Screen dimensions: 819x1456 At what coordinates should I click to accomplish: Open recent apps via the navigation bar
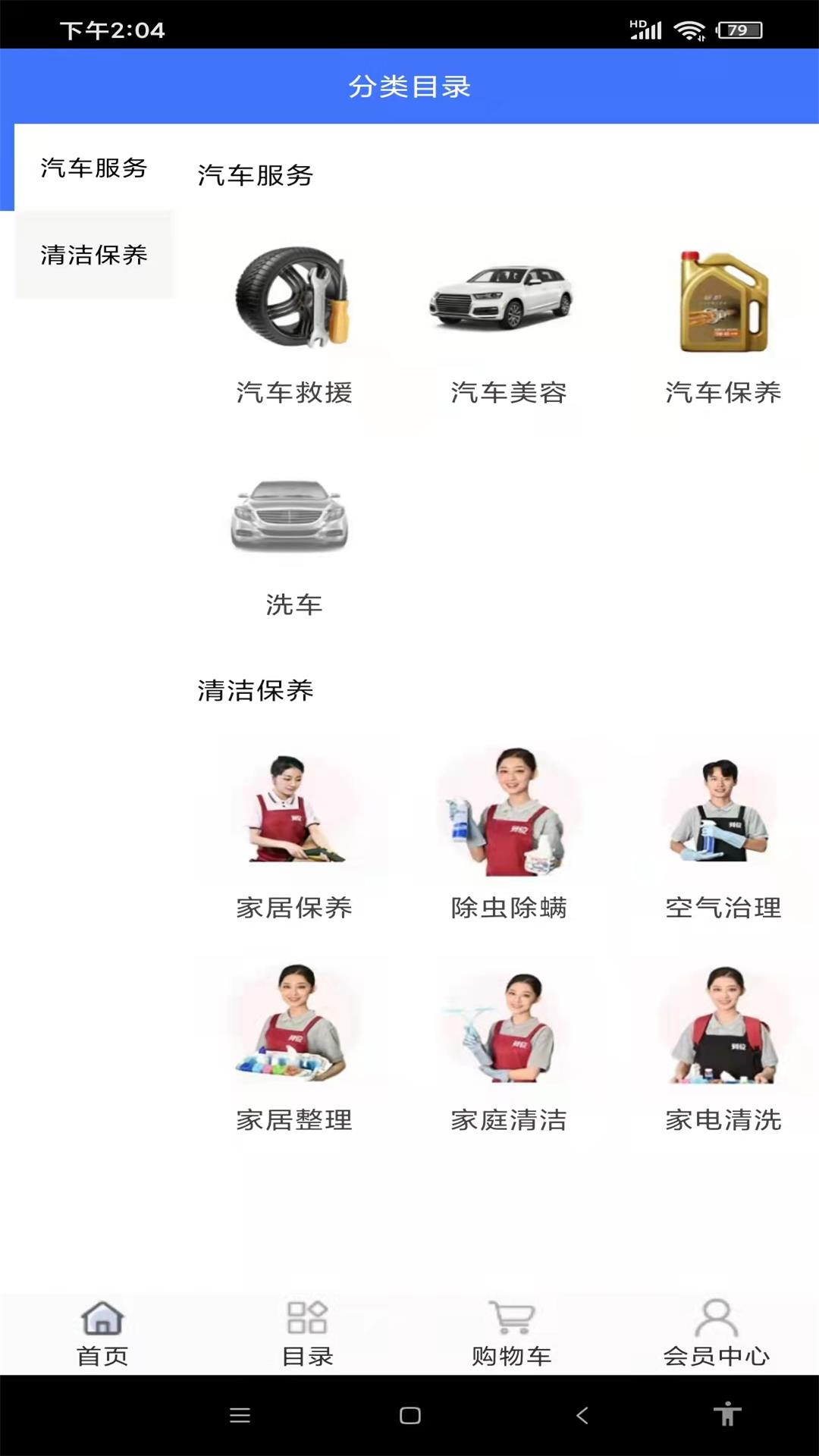(240, 1415)
